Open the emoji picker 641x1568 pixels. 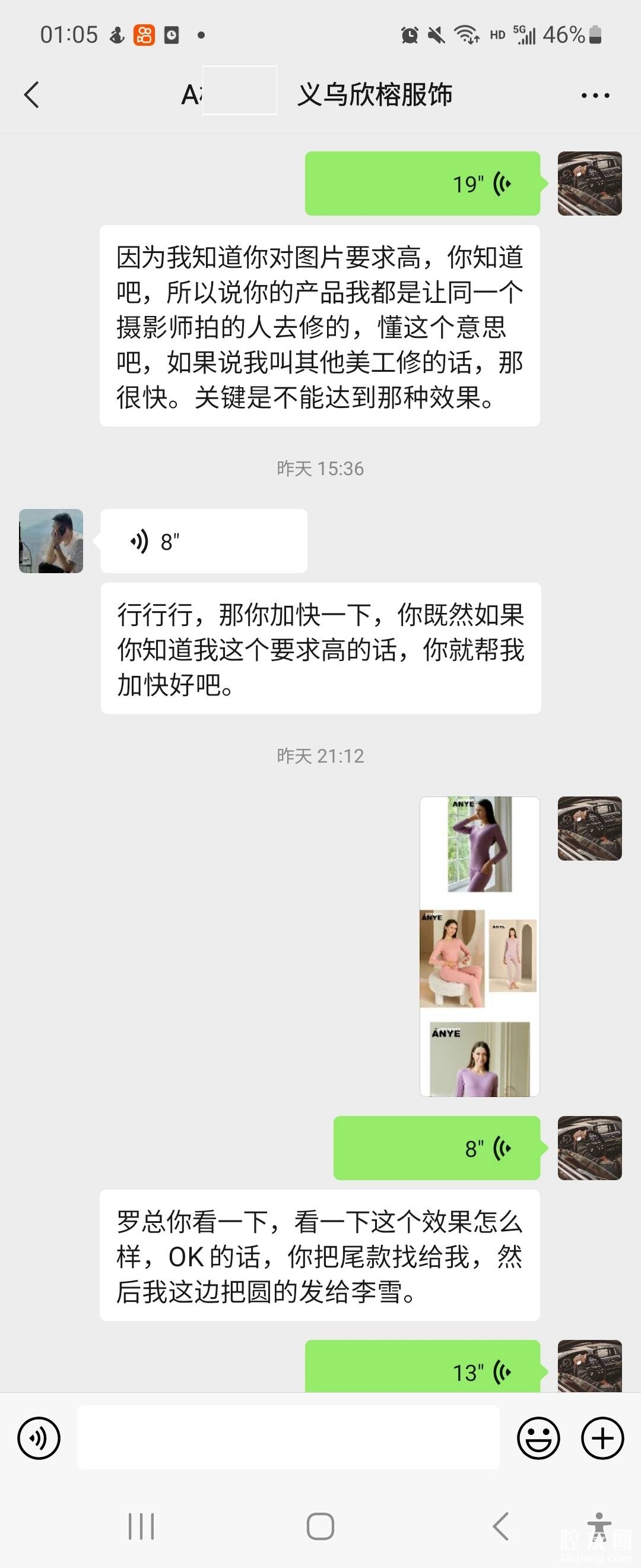point(538,1439)
